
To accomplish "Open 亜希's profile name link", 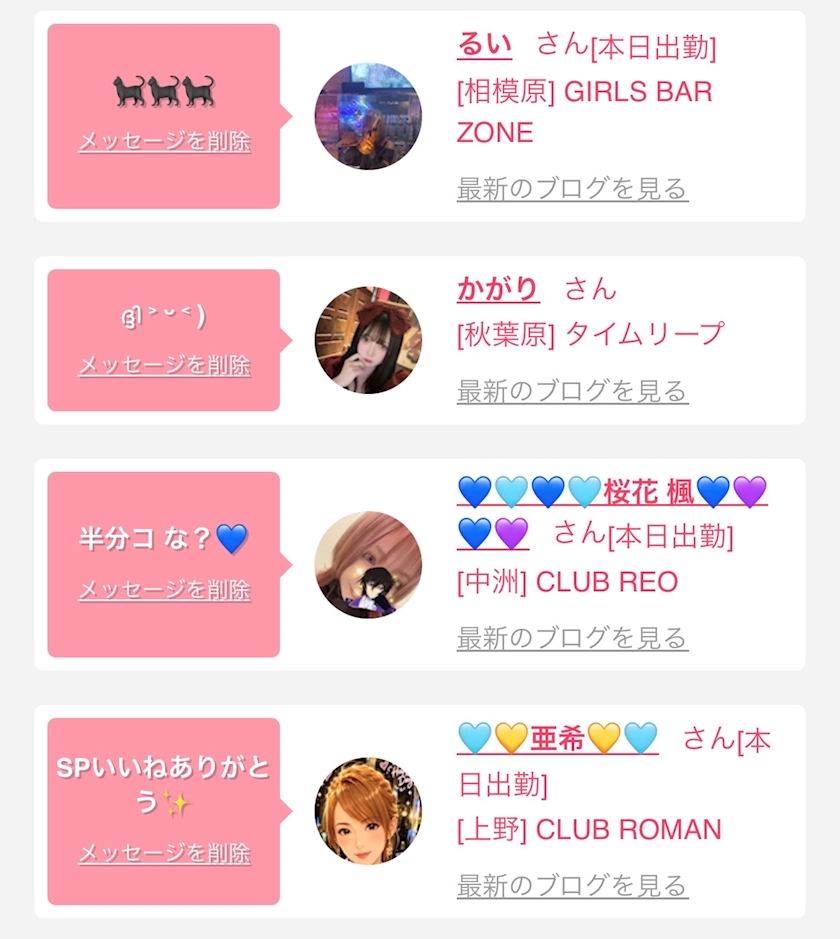I will tap(557, 738).
